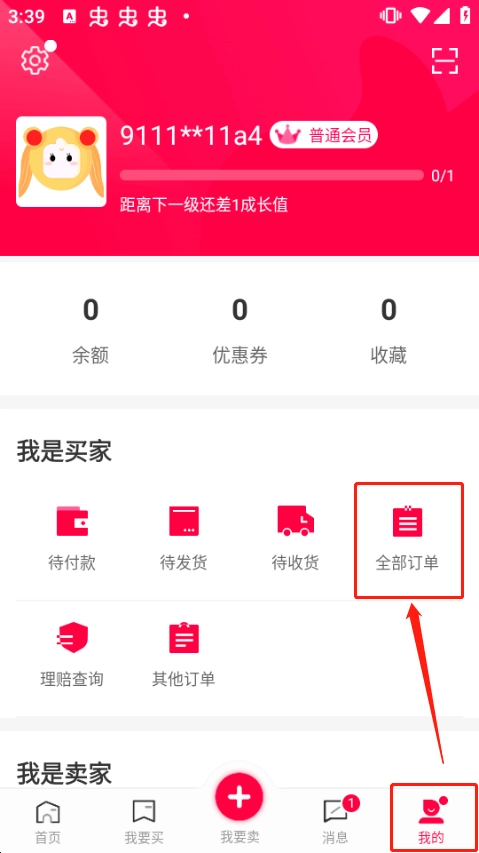The height and width of the screenshot is (853, 479).
Task: View 收藏 favorites
Action: coord(388,331)
